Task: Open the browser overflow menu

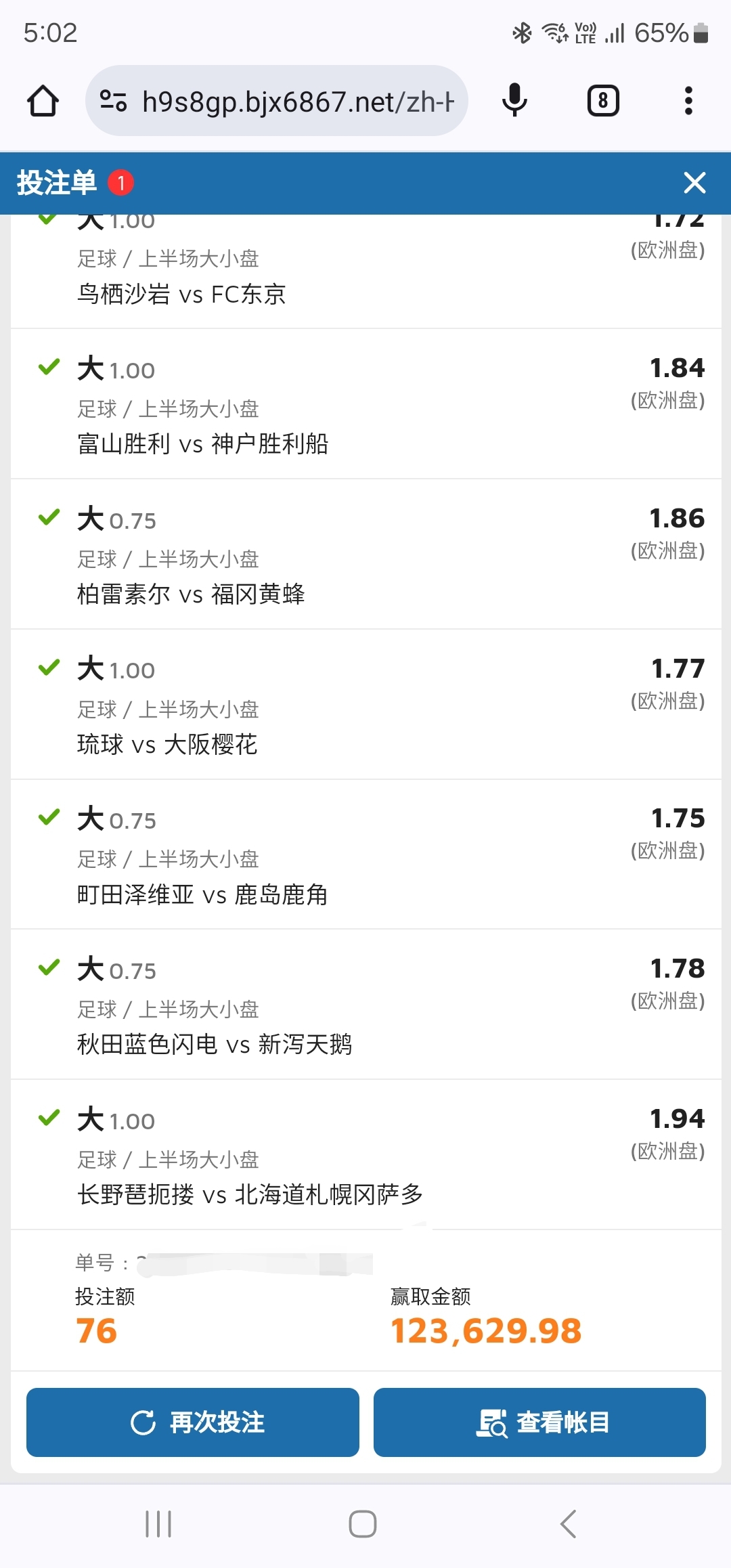Action: click(688, 101)
